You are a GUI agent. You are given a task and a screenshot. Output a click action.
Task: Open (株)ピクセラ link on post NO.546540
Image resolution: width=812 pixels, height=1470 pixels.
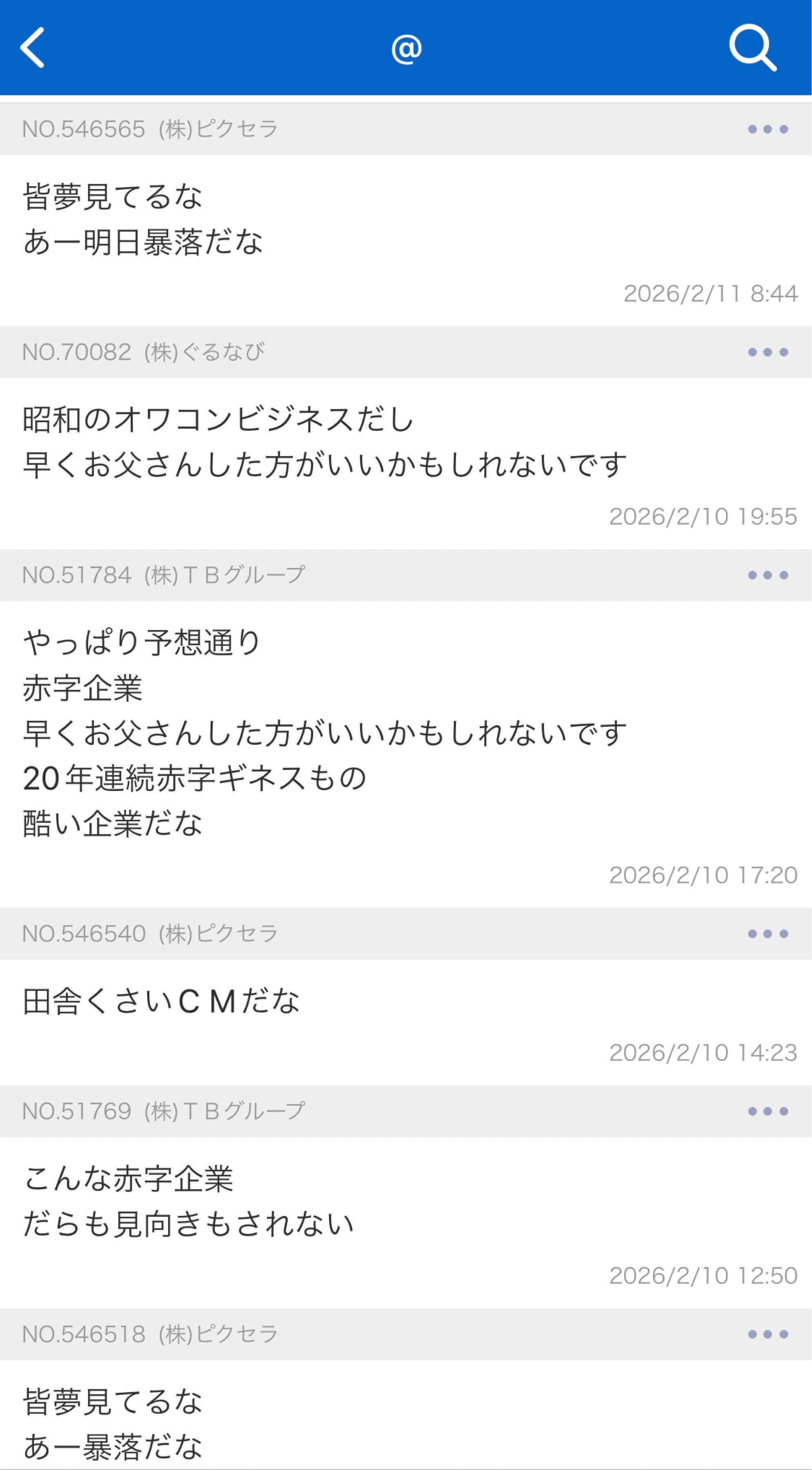point(217,933)
